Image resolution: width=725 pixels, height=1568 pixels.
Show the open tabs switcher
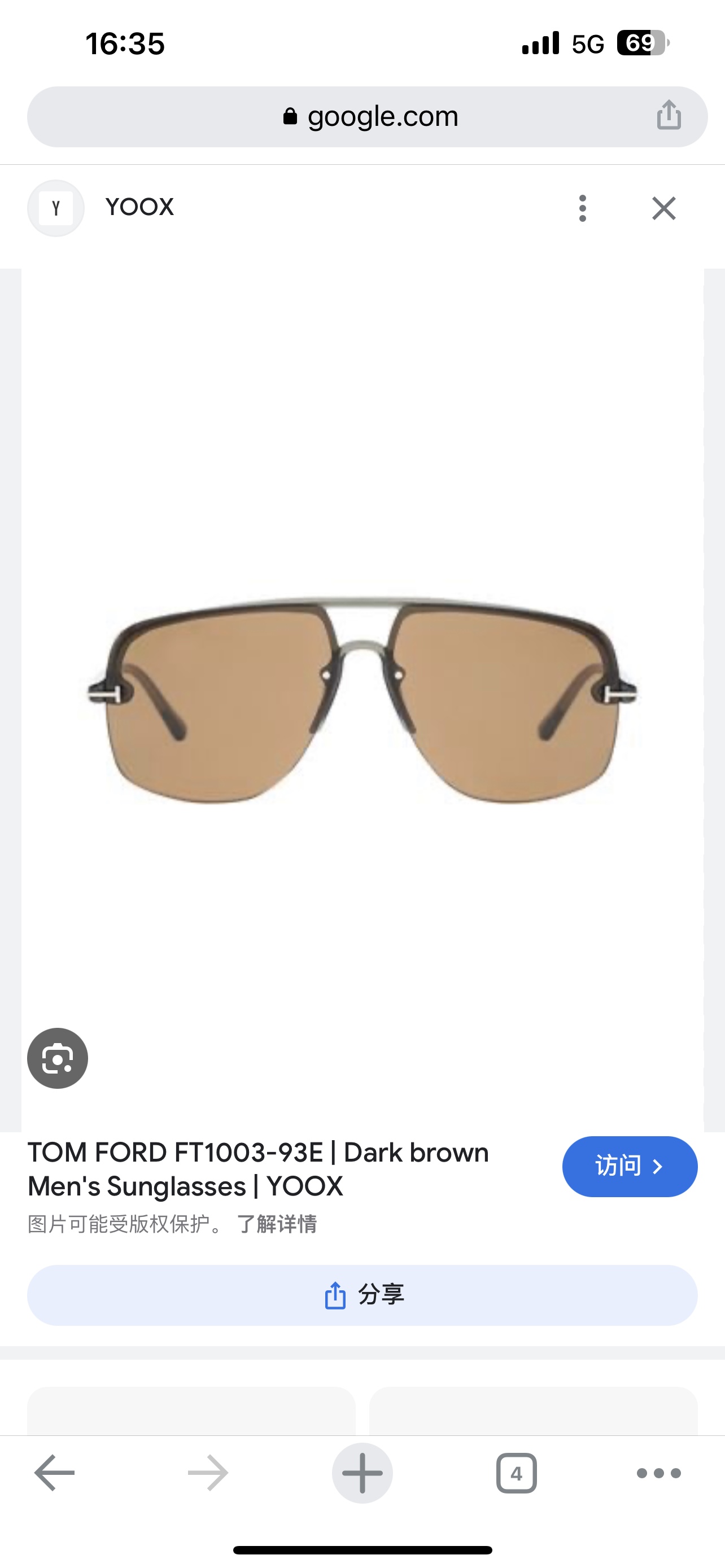[516, 1473]
